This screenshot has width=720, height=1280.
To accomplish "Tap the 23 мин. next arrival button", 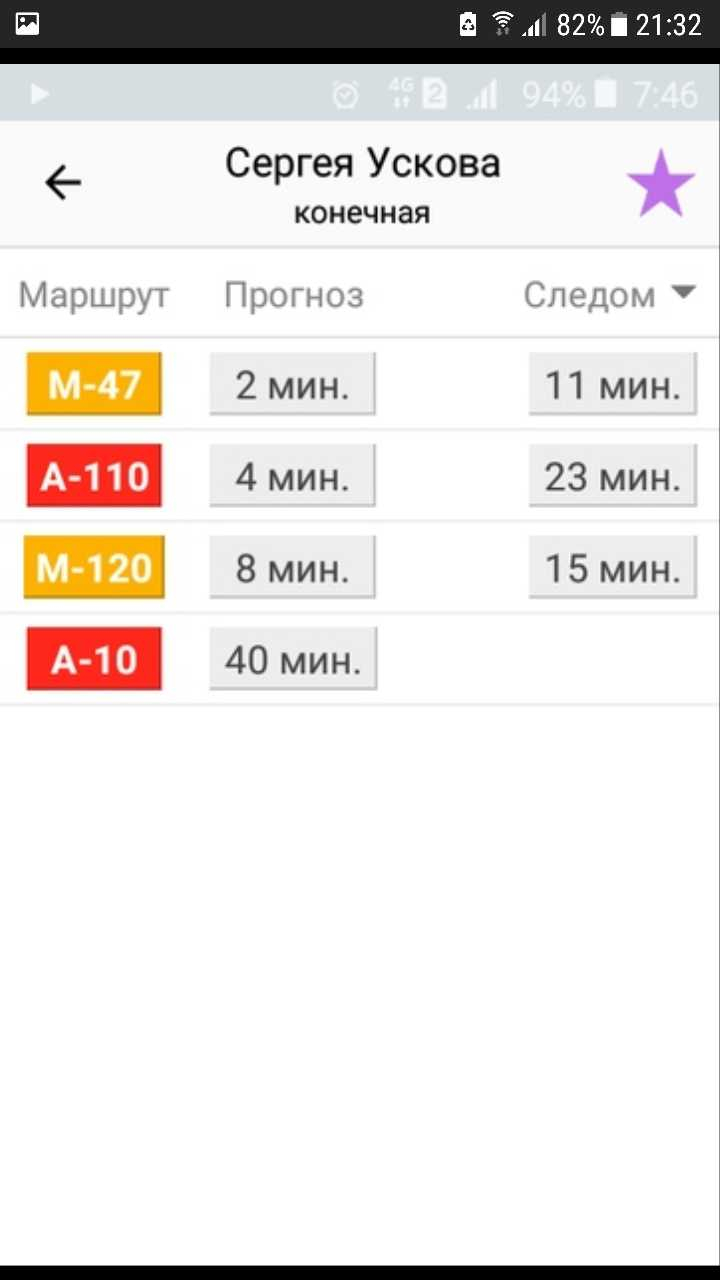I will 612,476.
